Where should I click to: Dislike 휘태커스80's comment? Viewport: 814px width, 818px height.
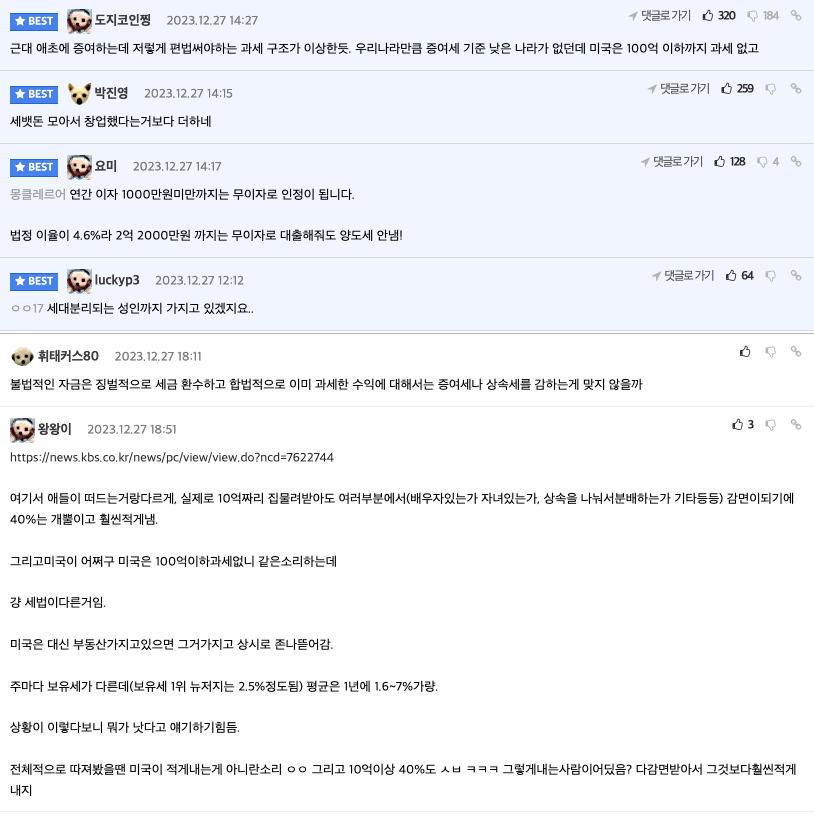[x=771, y=351]
